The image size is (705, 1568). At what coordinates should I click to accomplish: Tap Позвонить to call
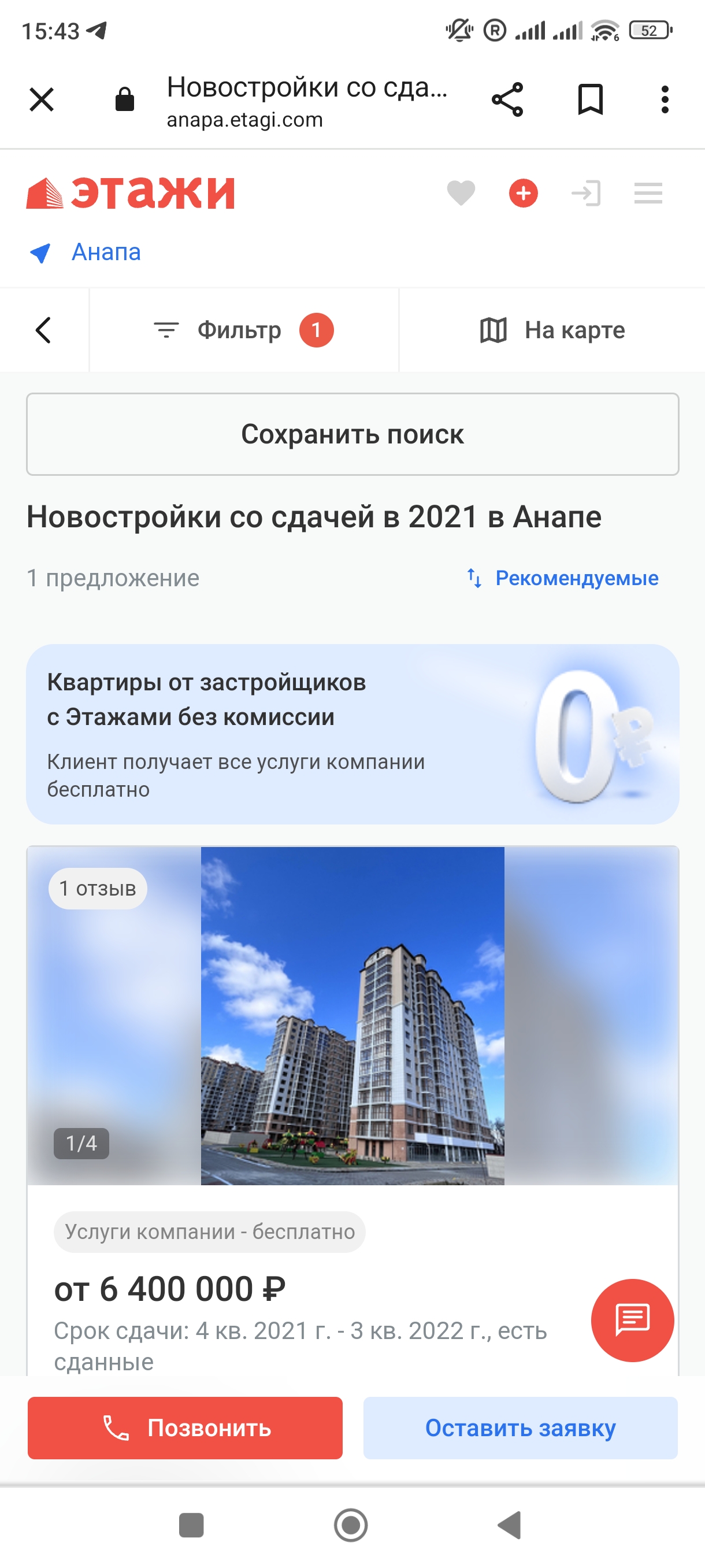pyautogui.click(x=185, y=1428)
